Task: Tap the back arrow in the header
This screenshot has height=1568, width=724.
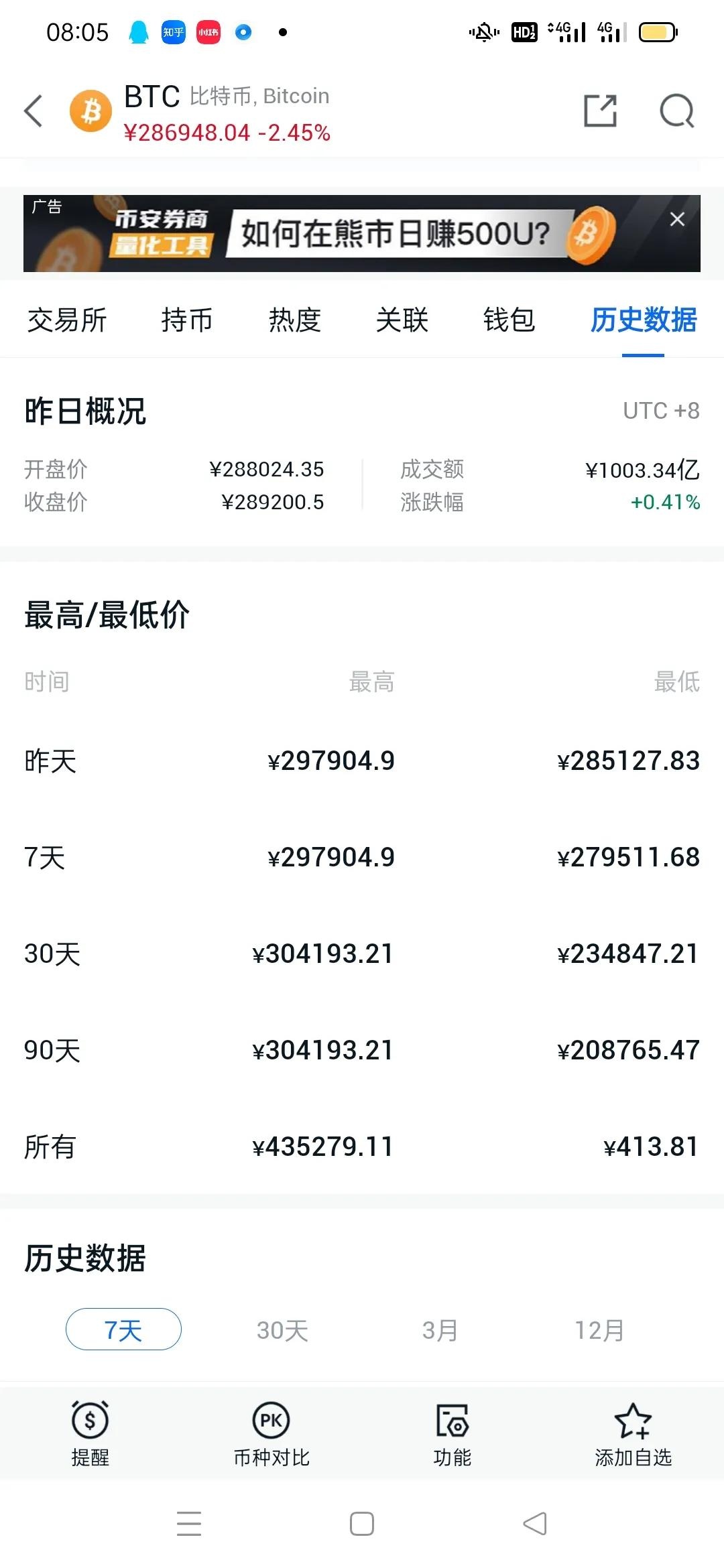Action: (34, 110)
